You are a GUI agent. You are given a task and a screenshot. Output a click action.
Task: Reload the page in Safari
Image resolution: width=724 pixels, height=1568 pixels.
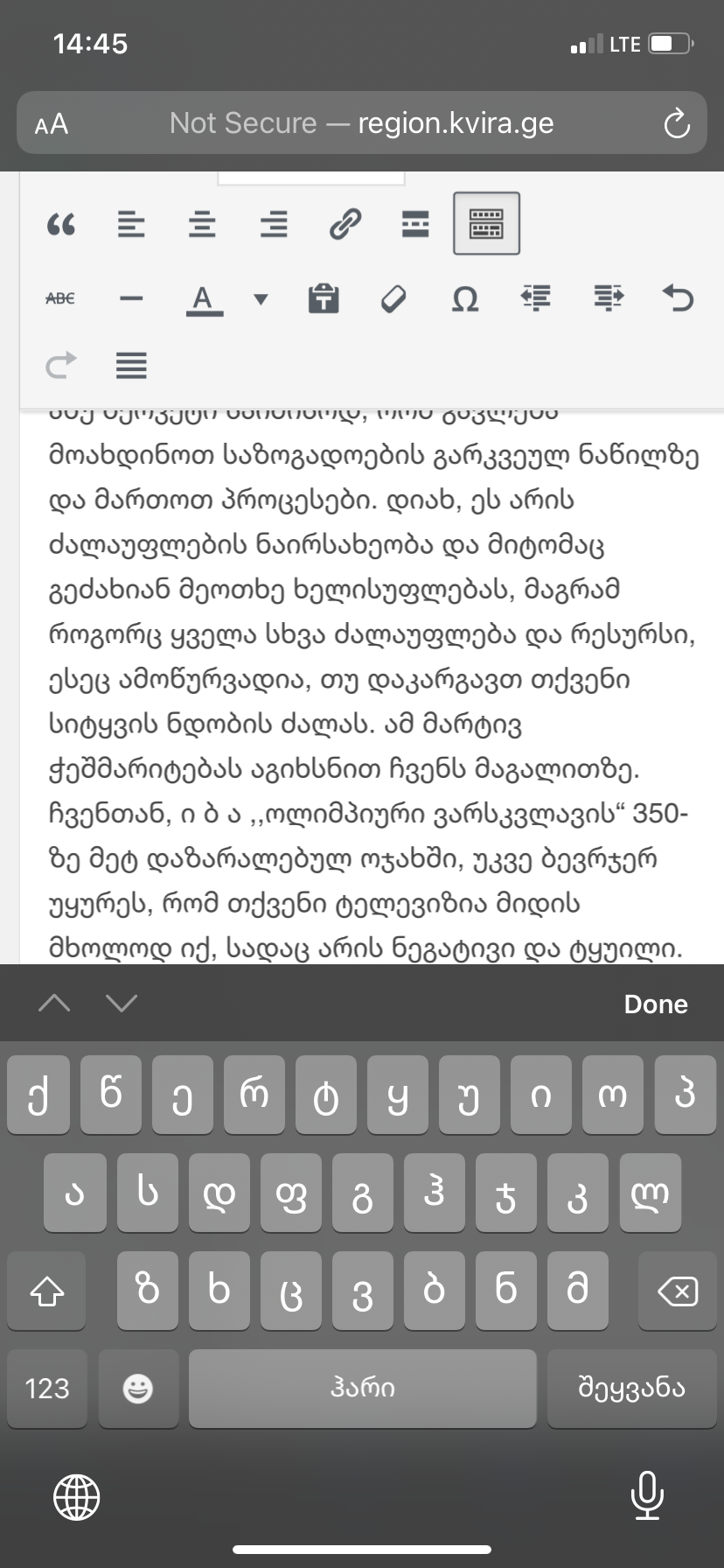click(677, 123)
